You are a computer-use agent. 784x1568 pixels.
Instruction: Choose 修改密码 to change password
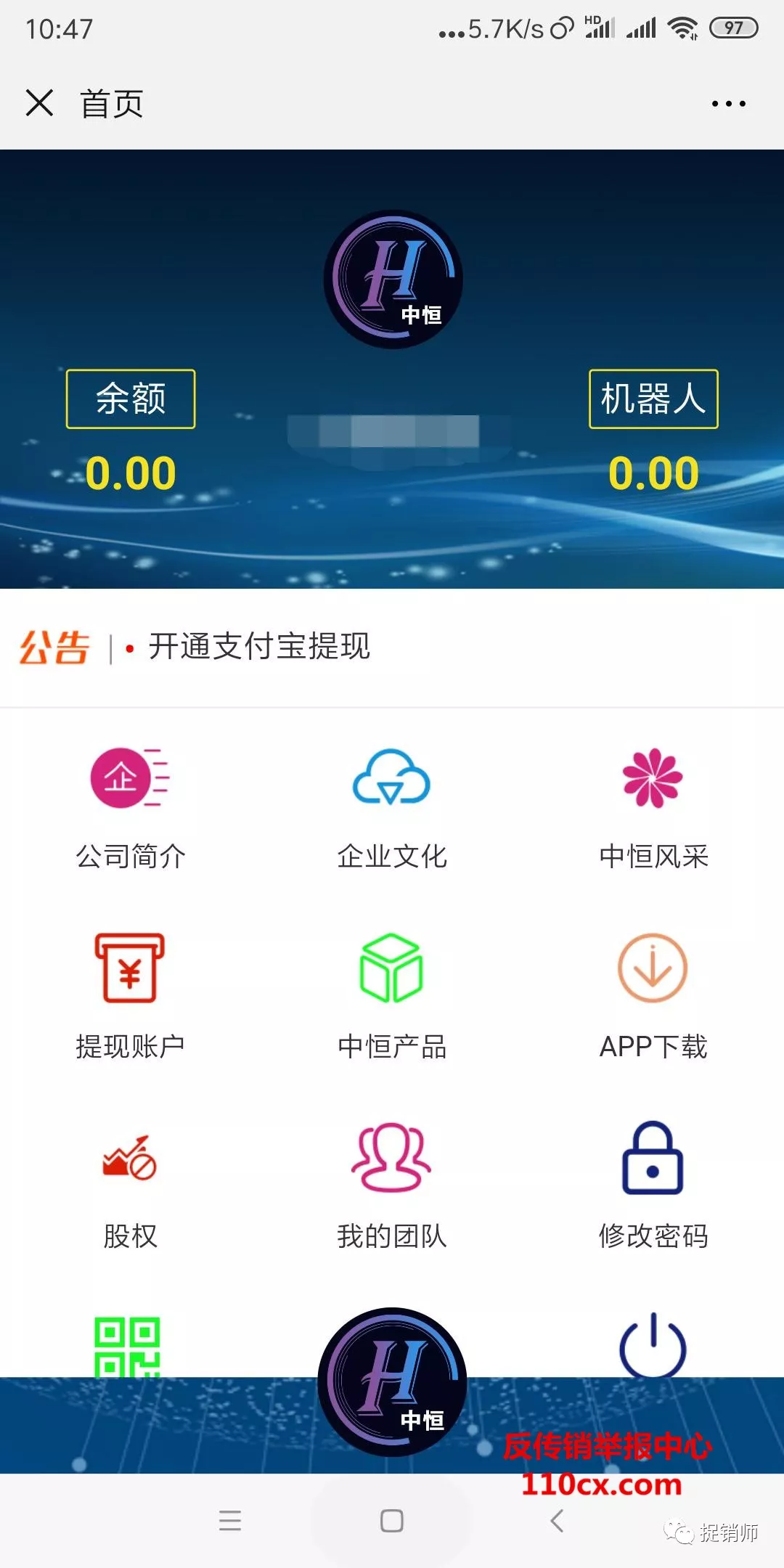coord(653,1183)
